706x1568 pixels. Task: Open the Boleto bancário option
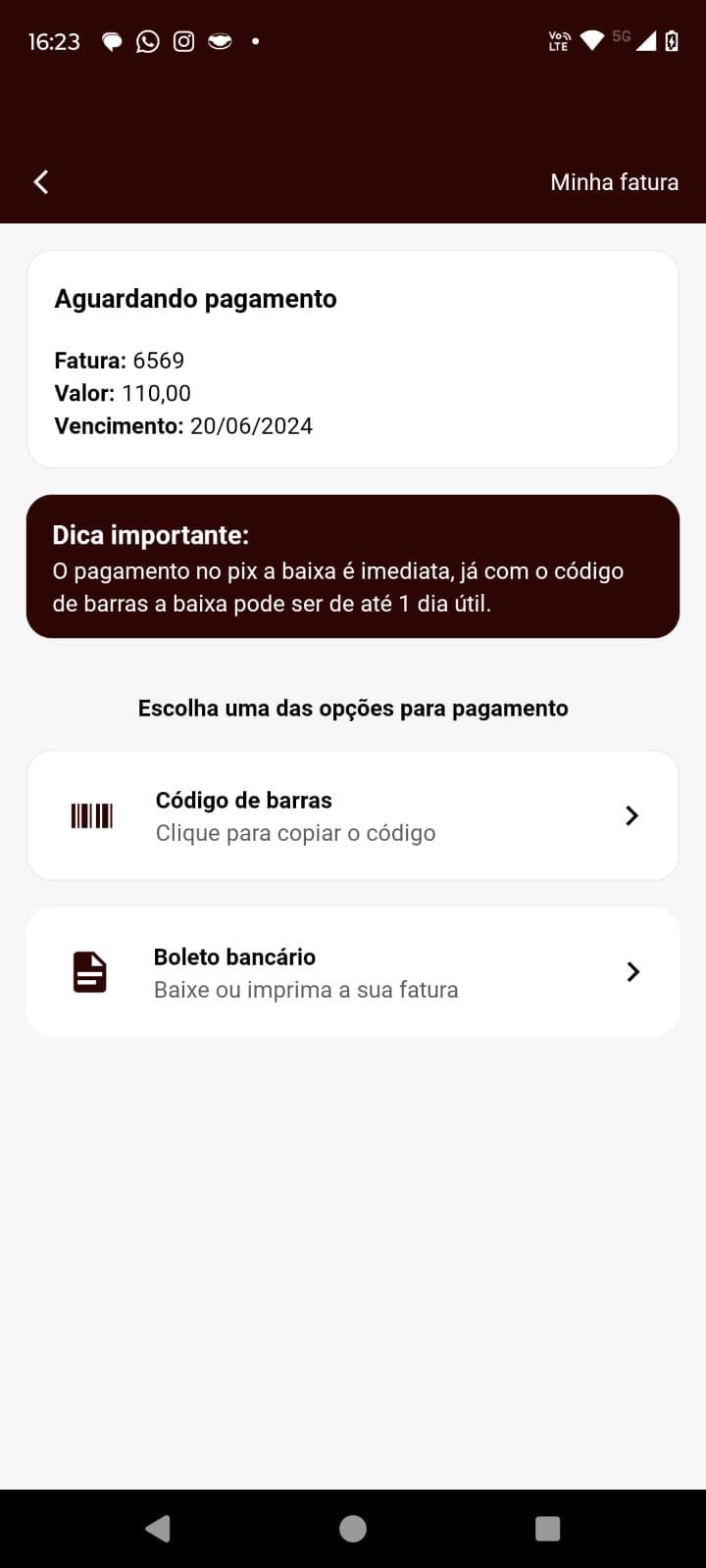[353, 971]
